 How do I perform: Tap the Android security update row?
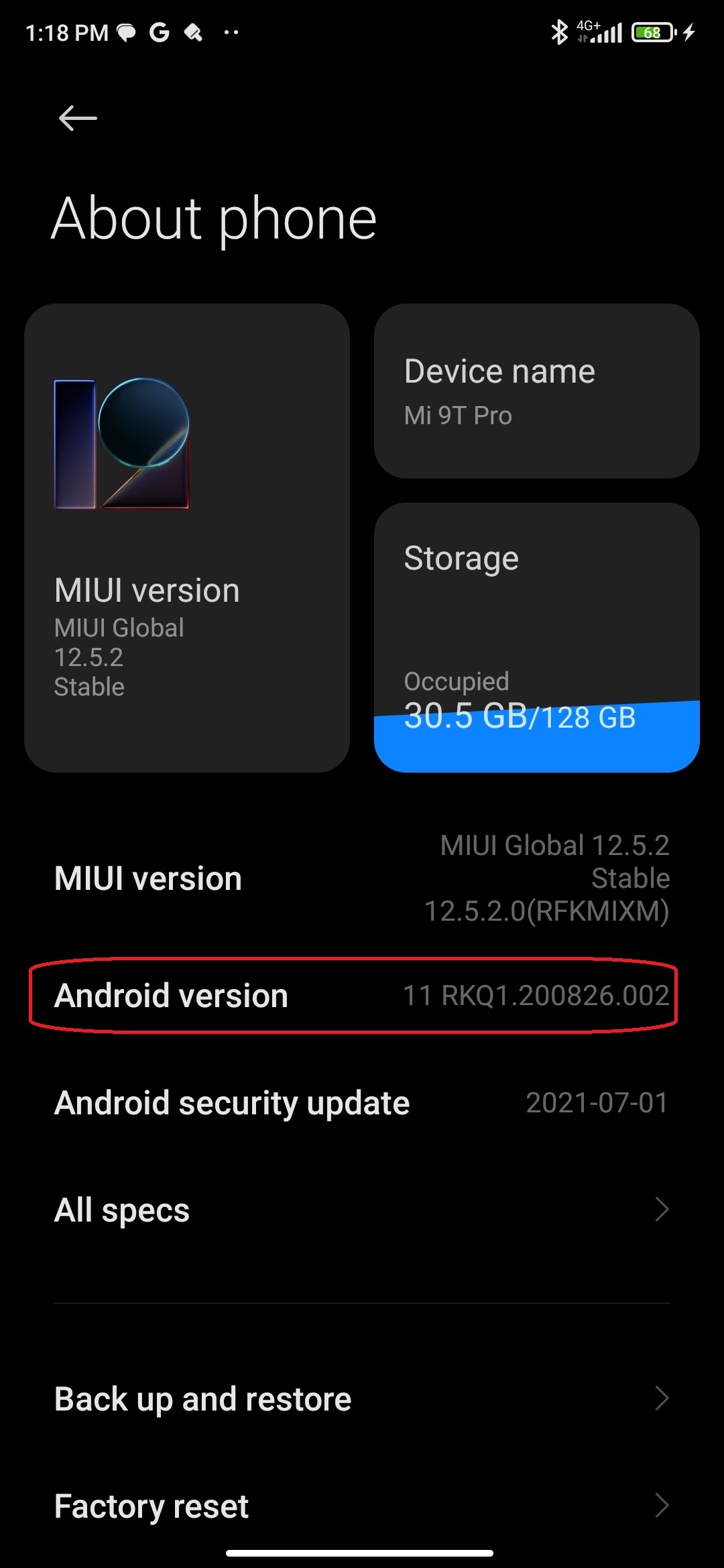(362, 1103)
